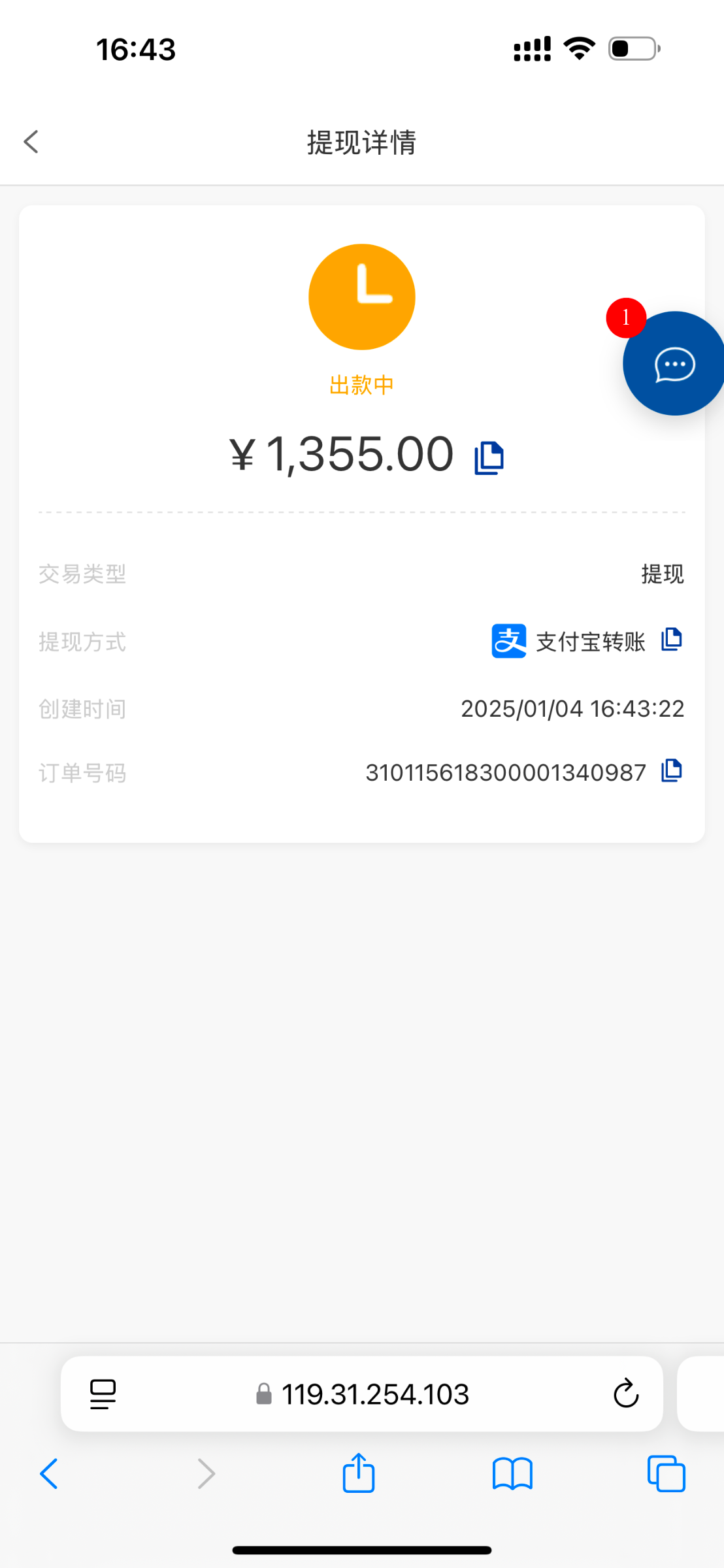Show all open Safari tabs

point(666,1474)
